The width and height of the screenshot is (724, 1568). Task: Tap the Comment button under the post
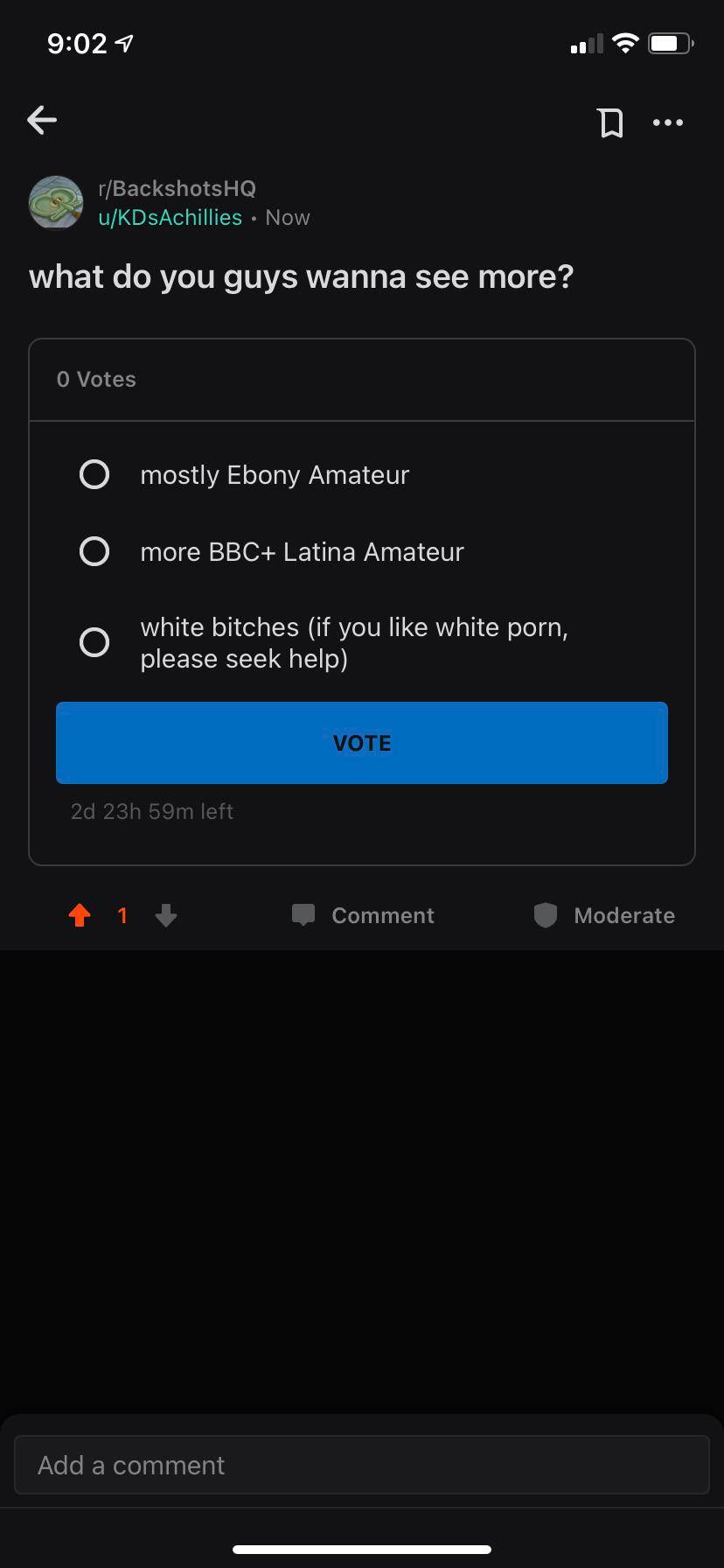click(363, 915)
